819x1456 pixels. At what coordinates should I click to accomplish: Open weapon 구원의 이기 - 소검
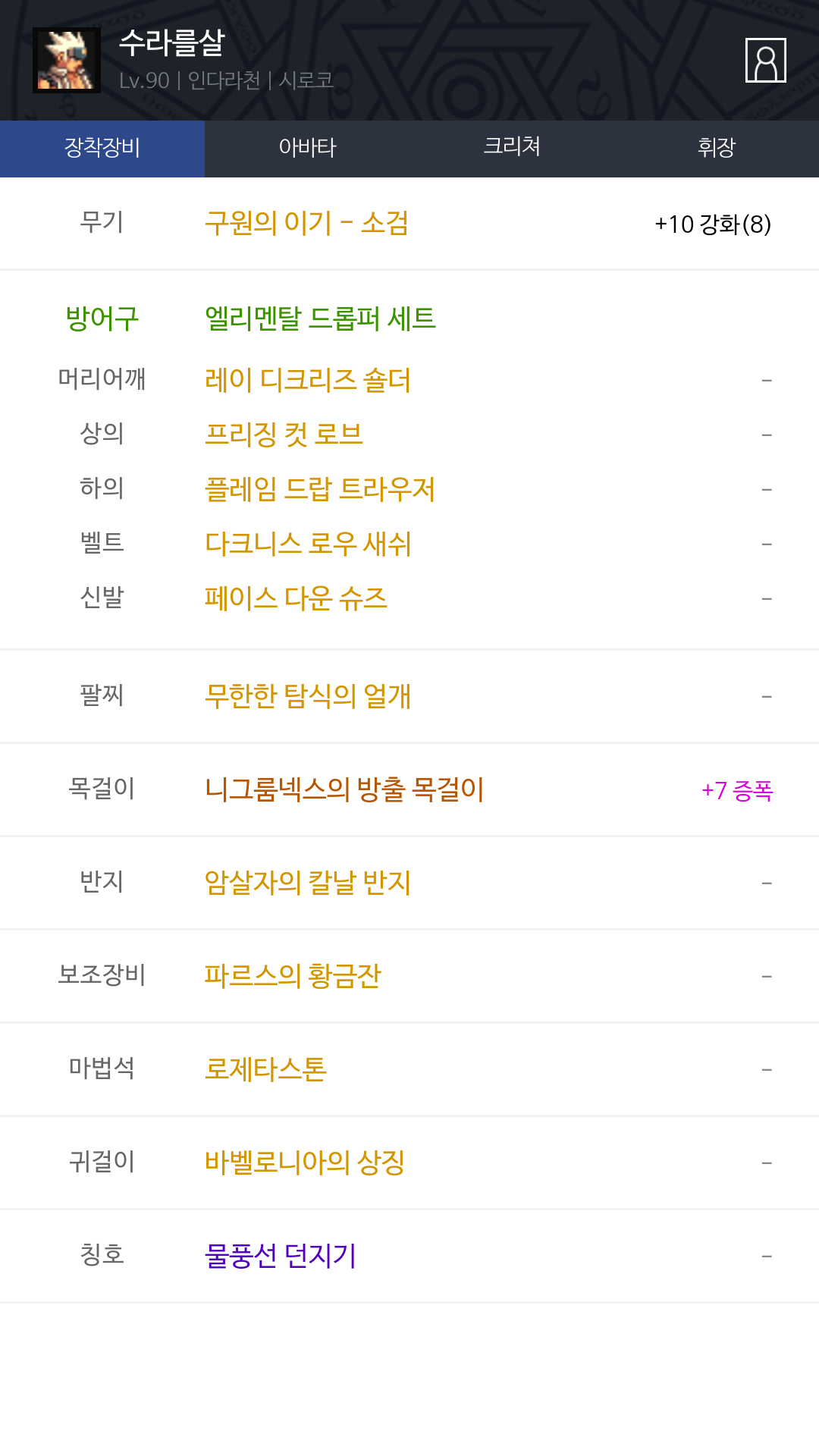[x=306, y=223]
